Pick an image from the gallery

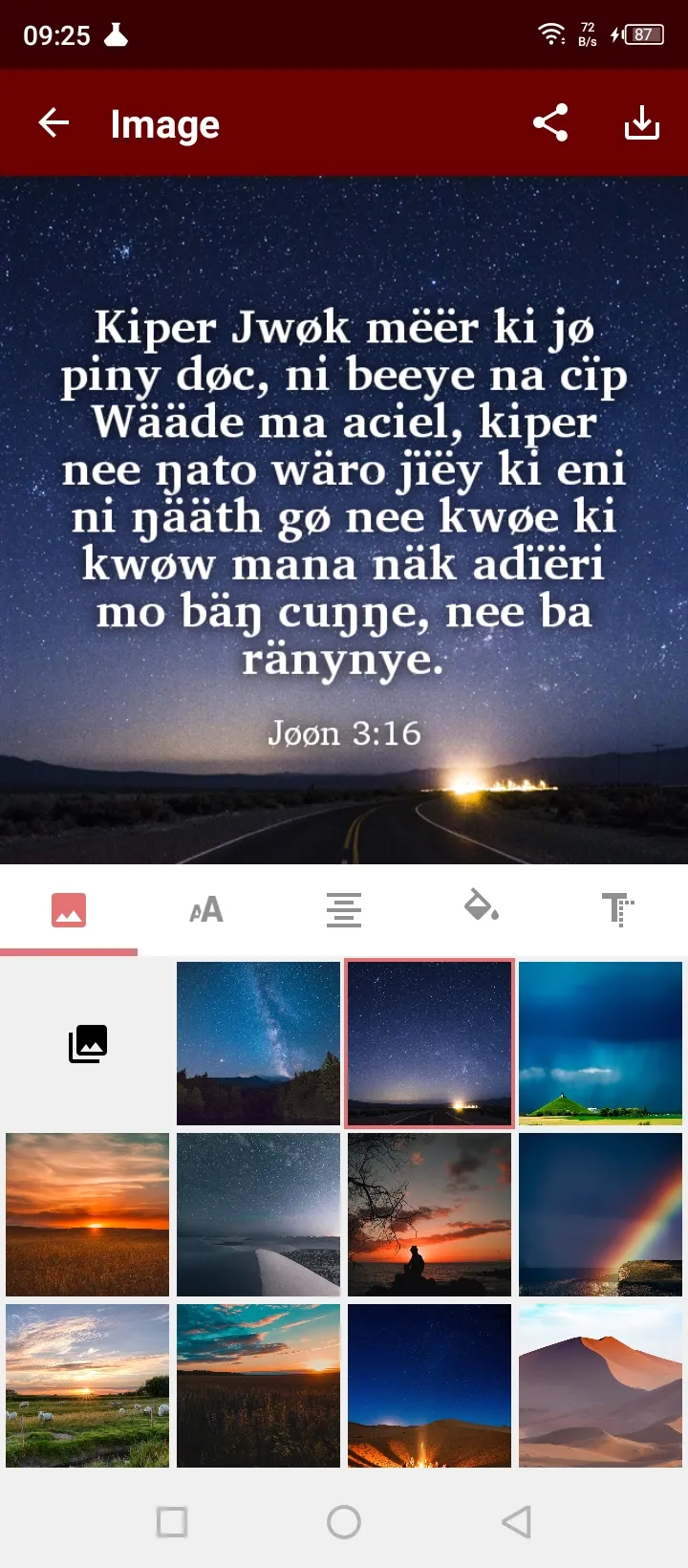pos(88,1043)
